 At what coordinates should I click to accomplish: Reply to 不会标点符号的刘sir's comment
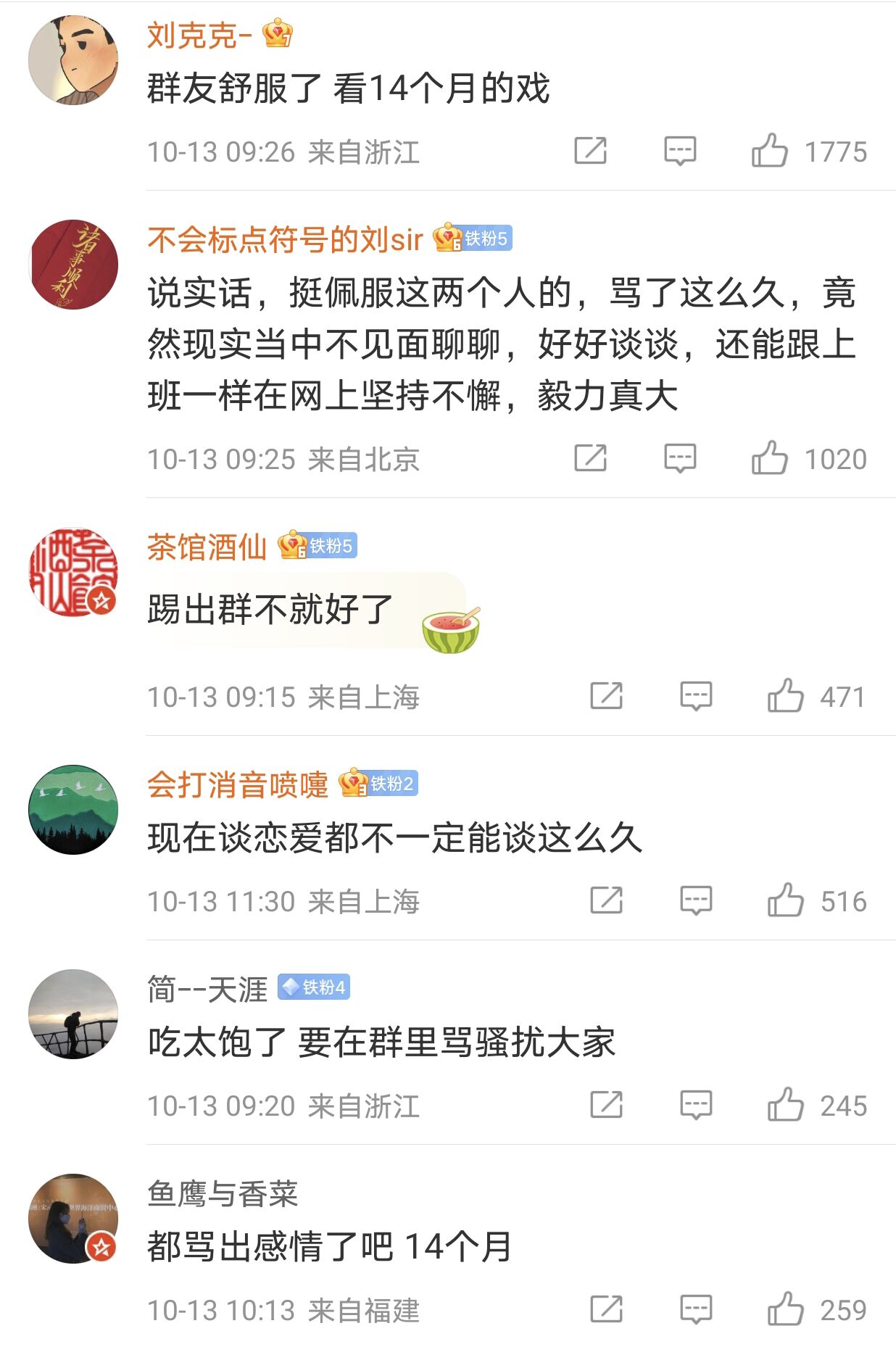(680, 459)
